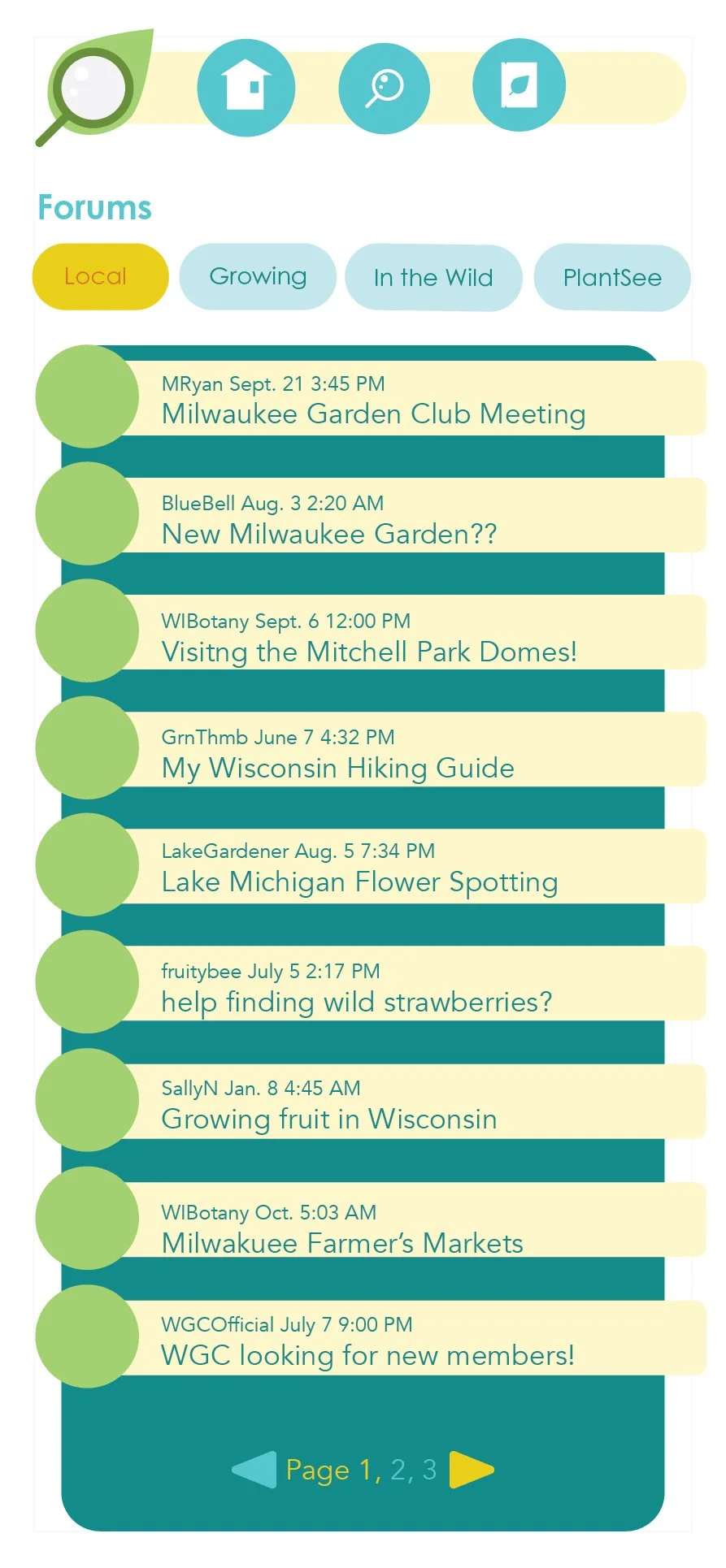Switch to the PlantSee forum tab
Viewport: 726px width, 1568px height.
[x=612, y=278]
